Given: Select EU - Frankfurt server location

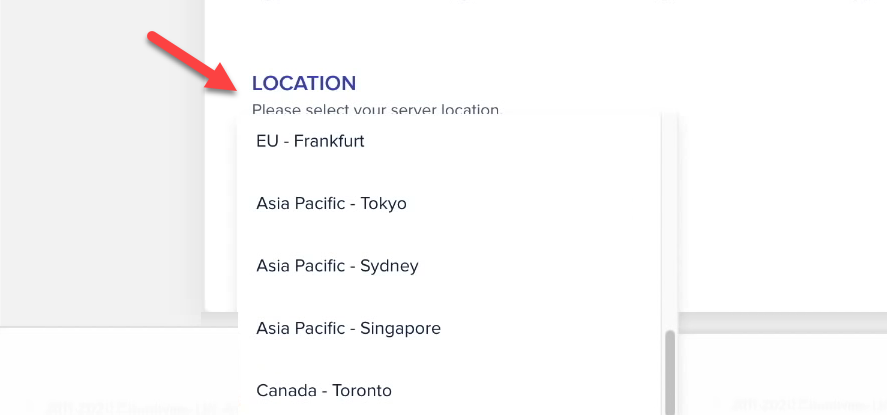Looking at the screenshot, I should pyautogui.click(x=450, y=141).
